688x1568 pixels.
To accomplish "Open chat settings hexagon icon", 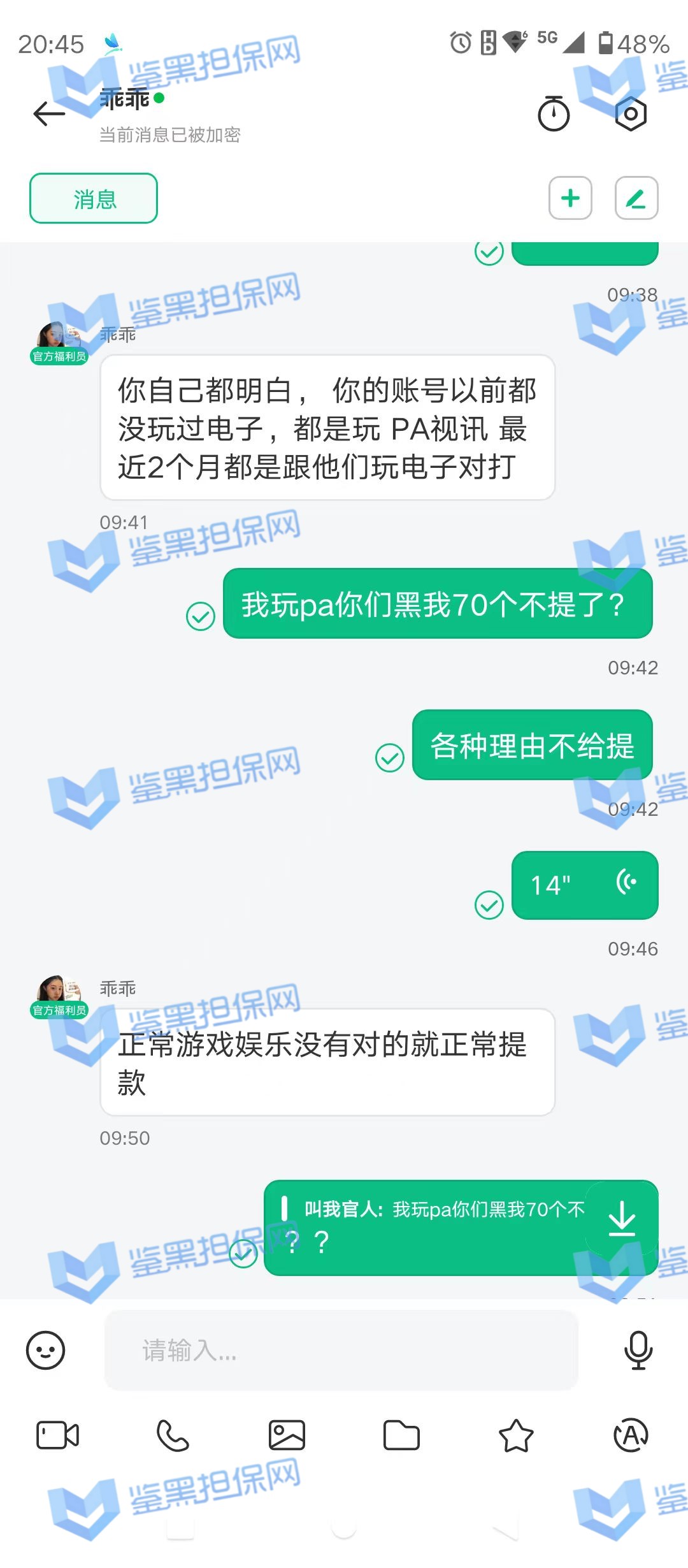I will click(x=631, y=114).
